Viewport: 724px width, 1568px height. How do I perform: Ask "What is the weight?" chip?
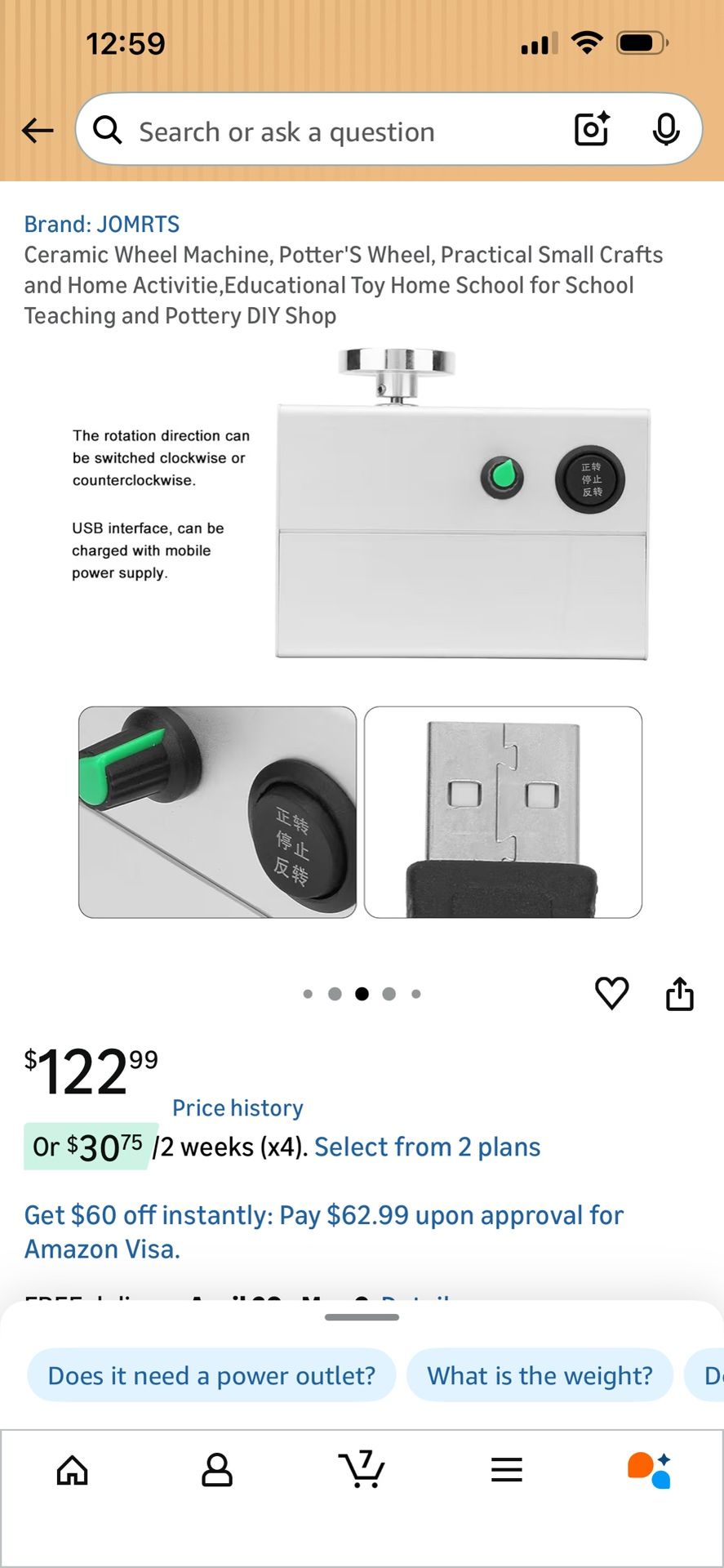click(540, 1375)
